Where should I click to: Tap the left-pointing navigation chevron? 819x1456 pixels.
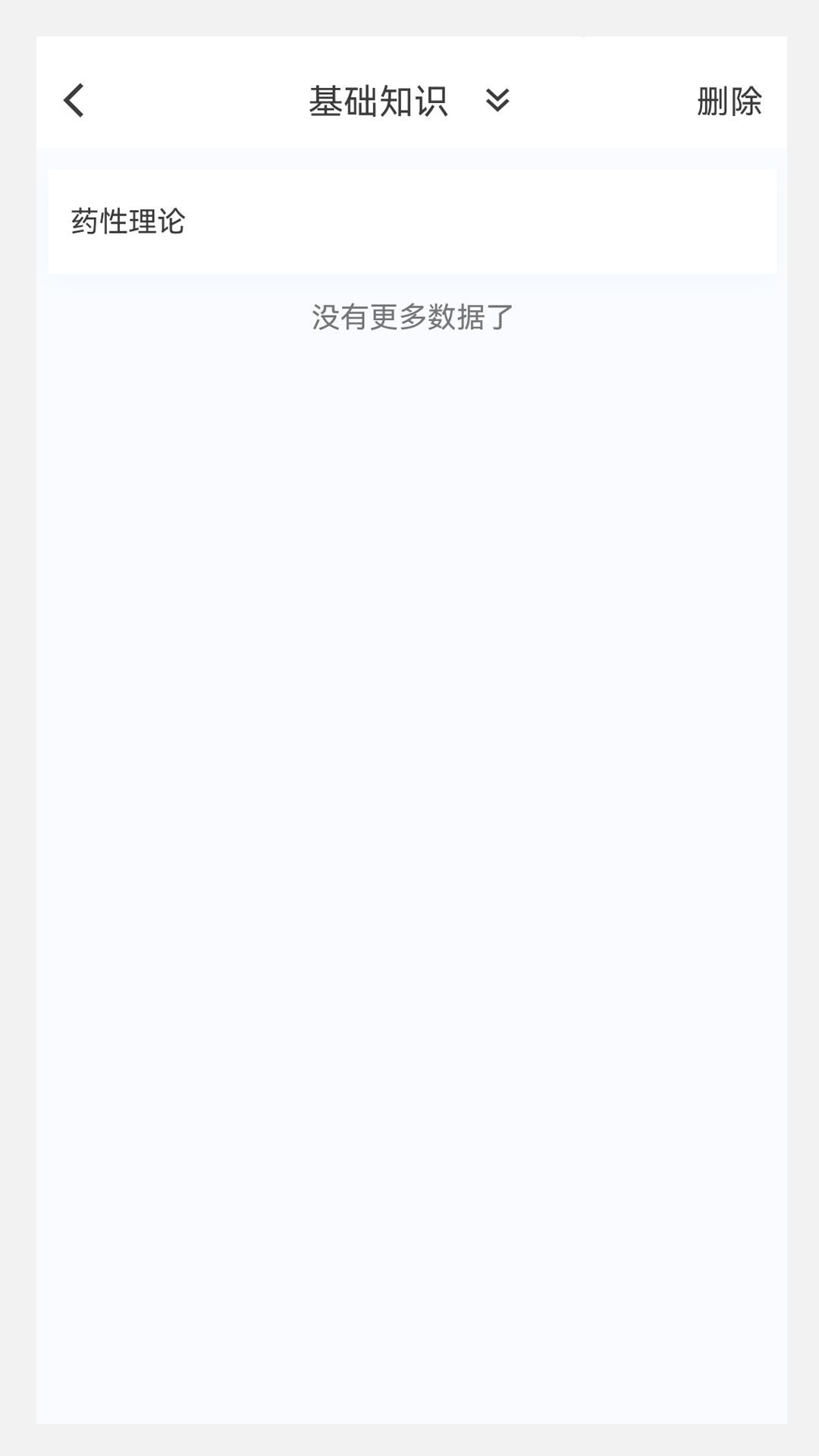(74, 101)
